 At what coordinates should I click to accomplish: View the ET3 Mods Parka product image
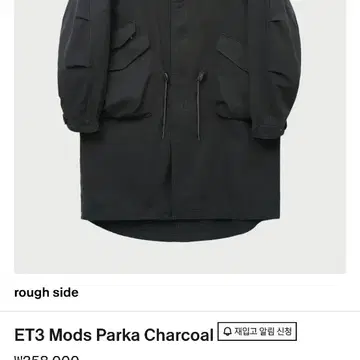[x=180, y=137]
